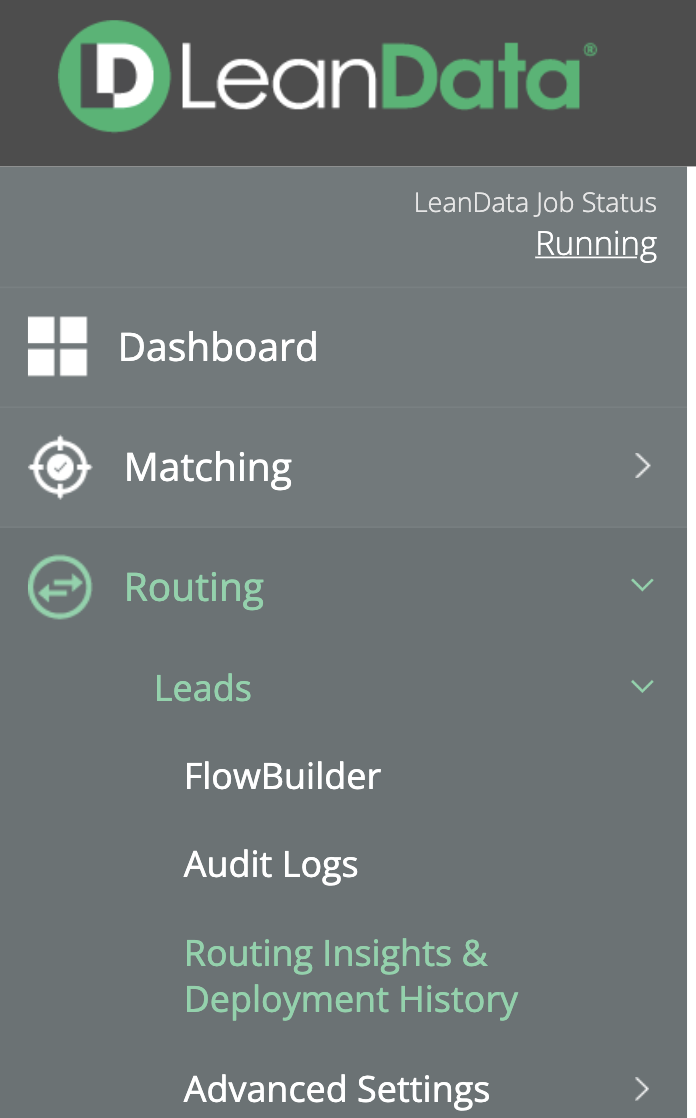The width and height of the screenshot is (696, 1118).
Task: Go to the Dashboard
Action: coord(343,347)
